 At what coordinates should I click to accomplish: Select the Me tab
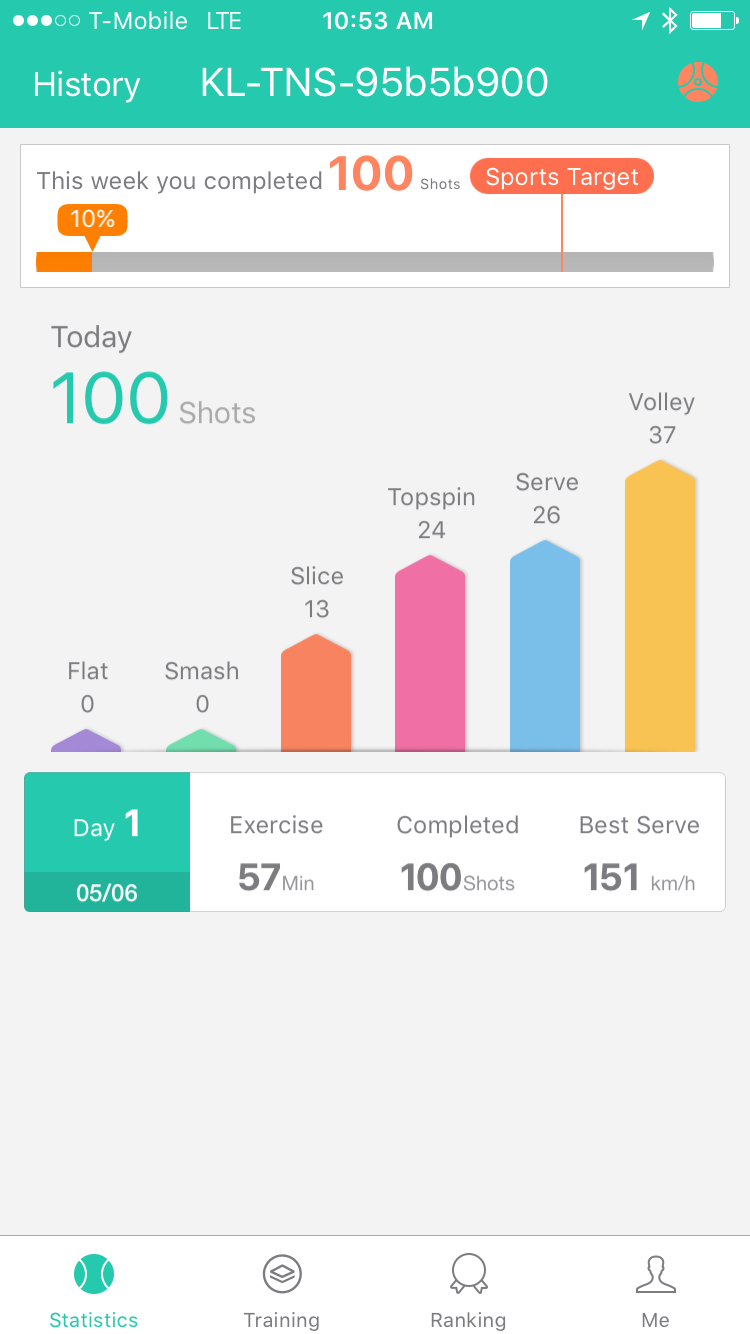point(655,1292)
